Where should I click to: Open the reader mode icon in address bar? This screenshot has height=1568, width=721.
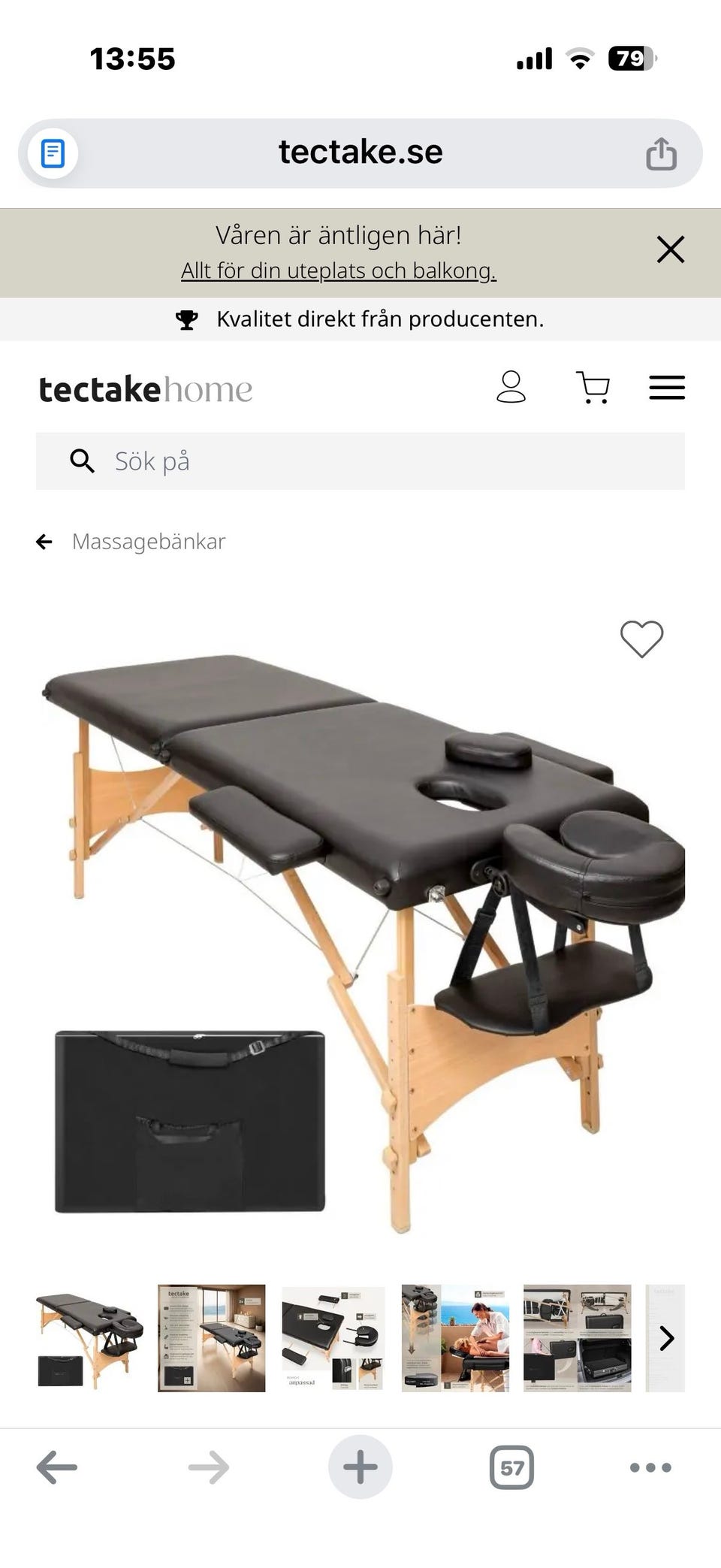coord(53,153)
